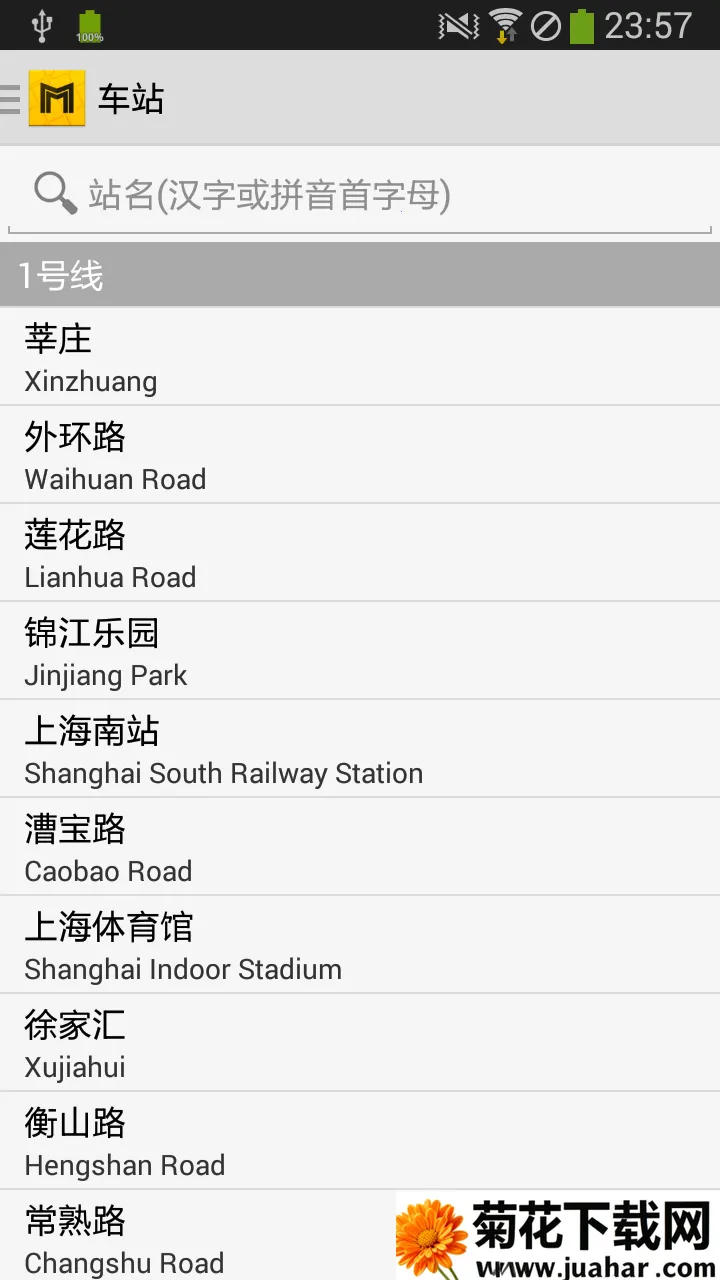
Task: Open Shanghai Indoor Stadium station
Action: coord(360,945)
